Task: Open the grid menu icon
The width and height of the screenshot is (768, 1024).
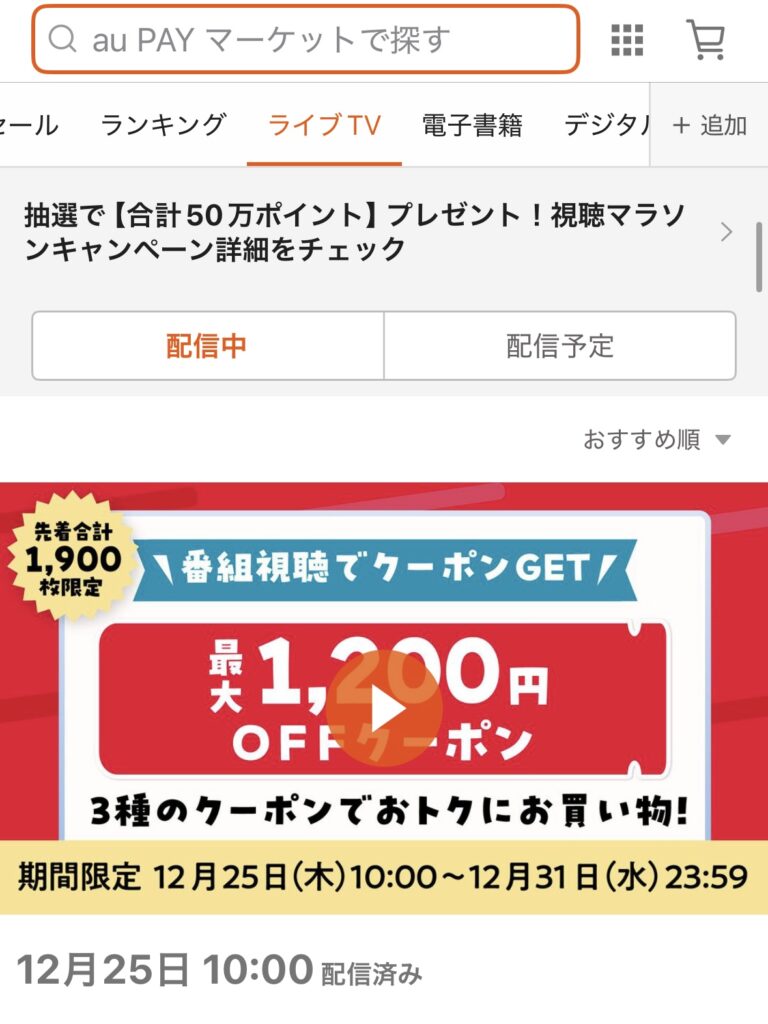Action: [627, 40]
